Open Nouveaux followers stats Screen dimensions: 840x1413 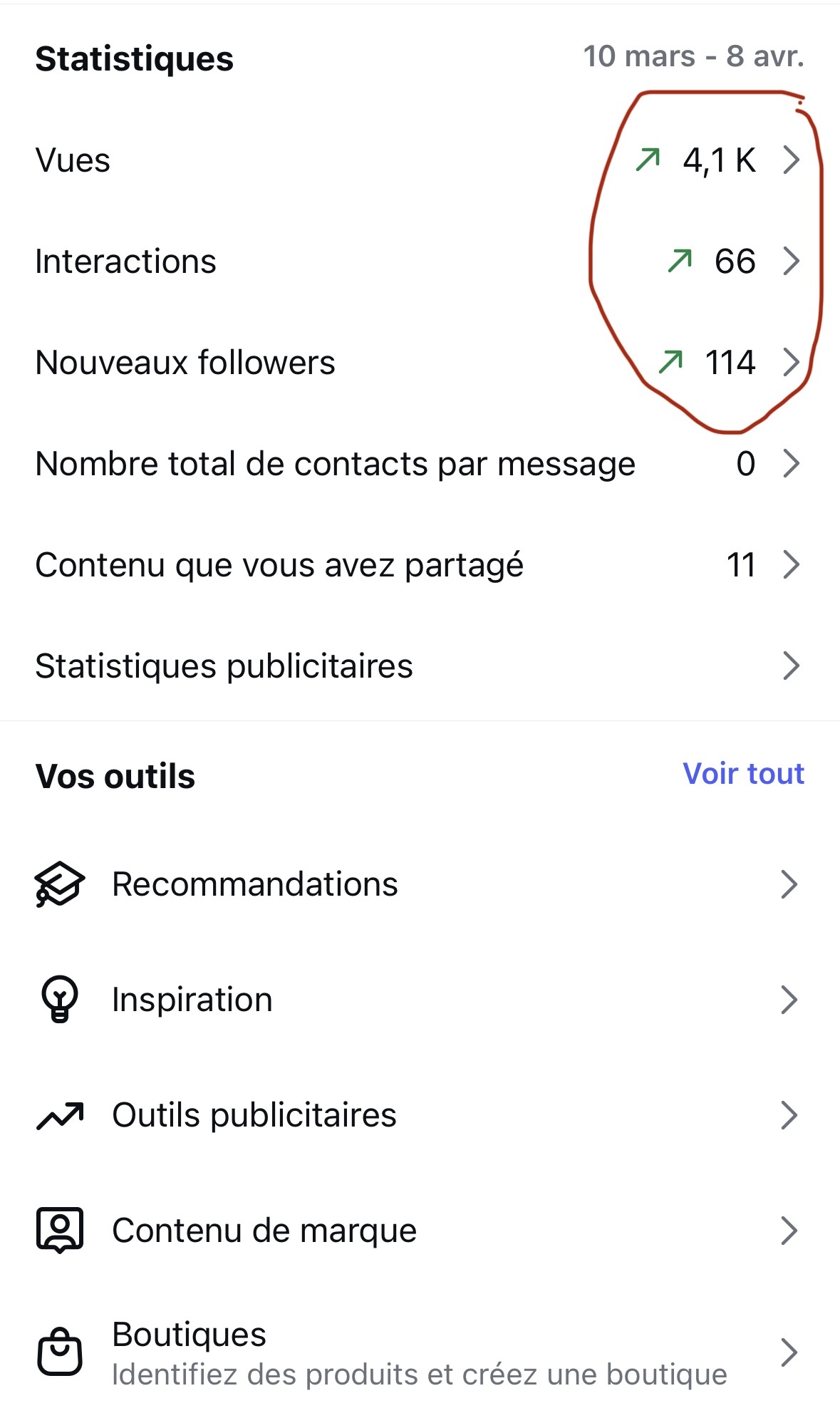pos(420,363)
